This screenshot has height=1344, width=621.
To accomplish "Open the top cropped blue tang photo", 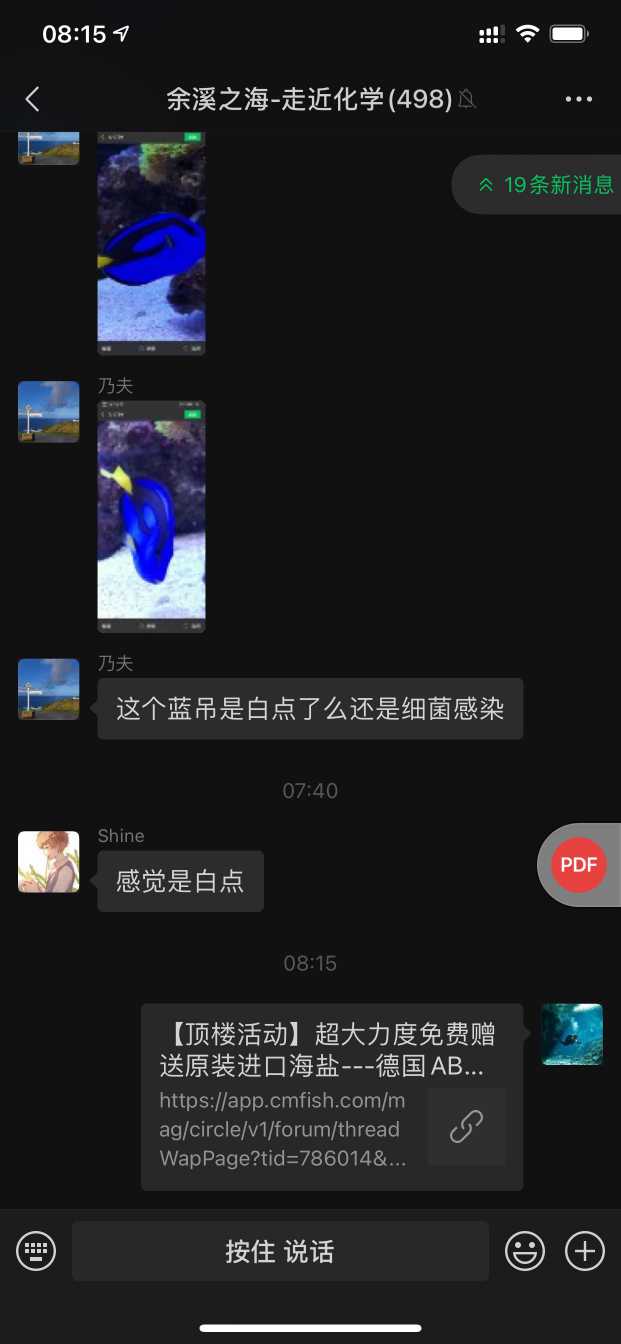I will (x=151, y=243).
